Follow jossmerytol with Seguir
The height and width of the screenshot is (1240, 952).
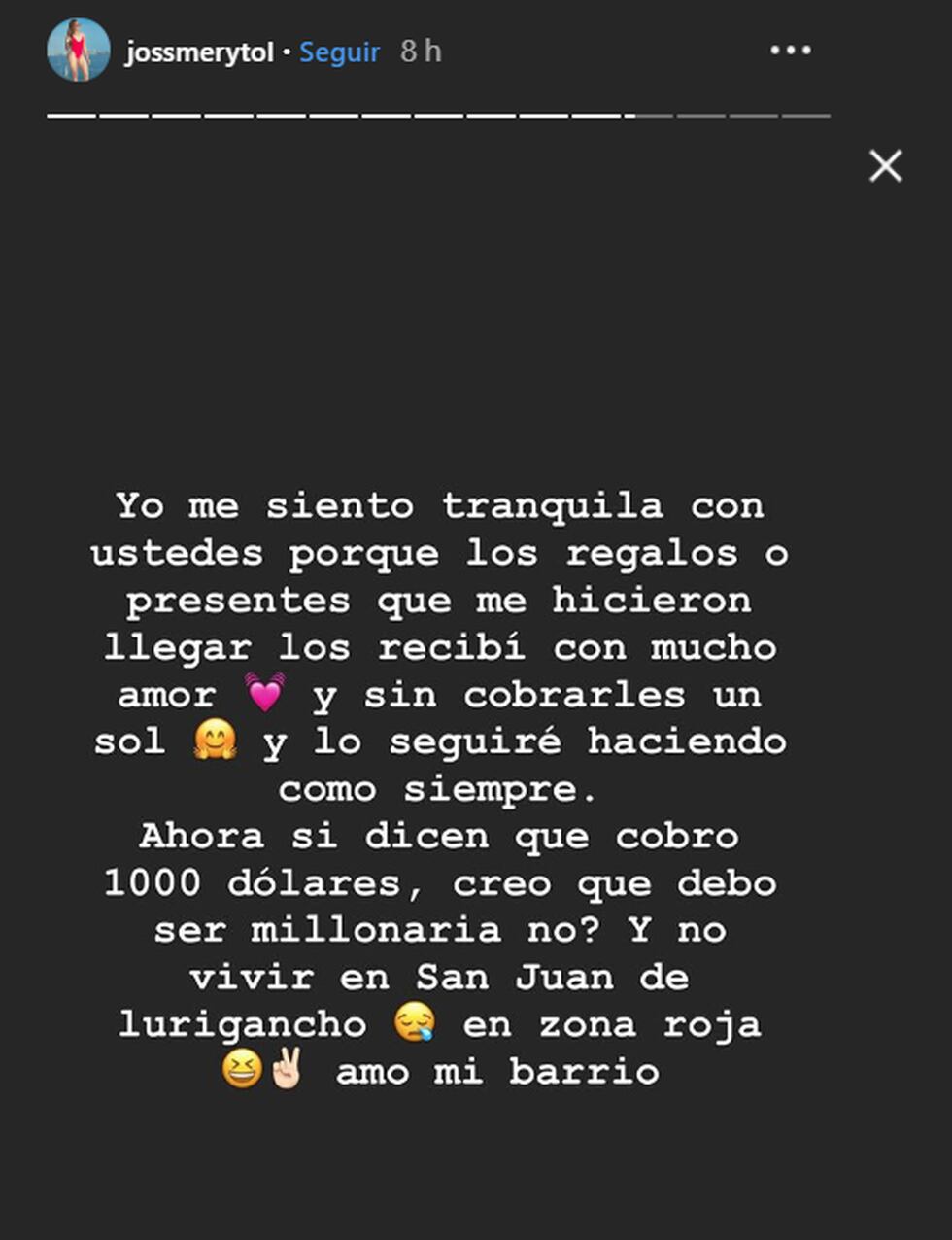pos(339,52)
